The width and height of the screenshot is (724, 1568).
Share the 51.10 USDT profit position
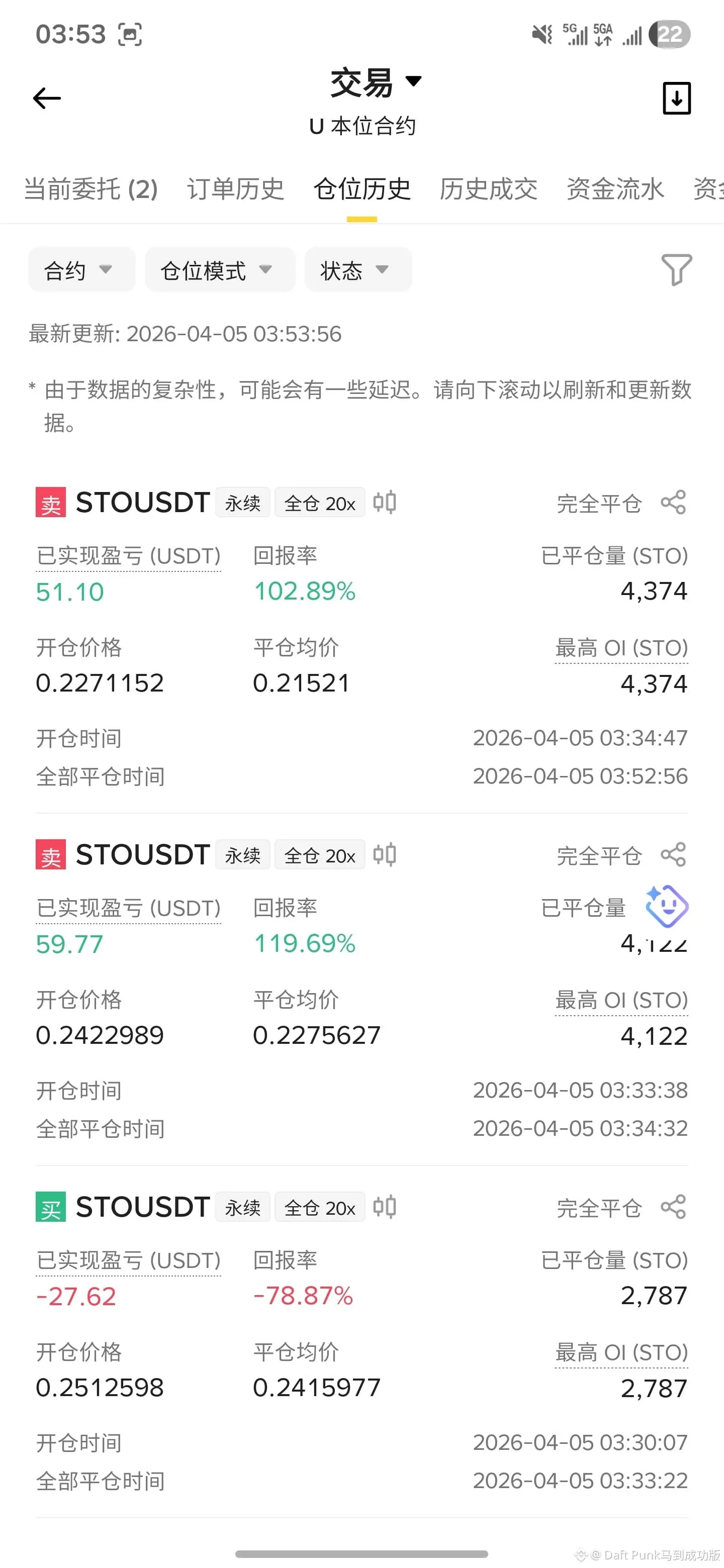click(673, 503)
